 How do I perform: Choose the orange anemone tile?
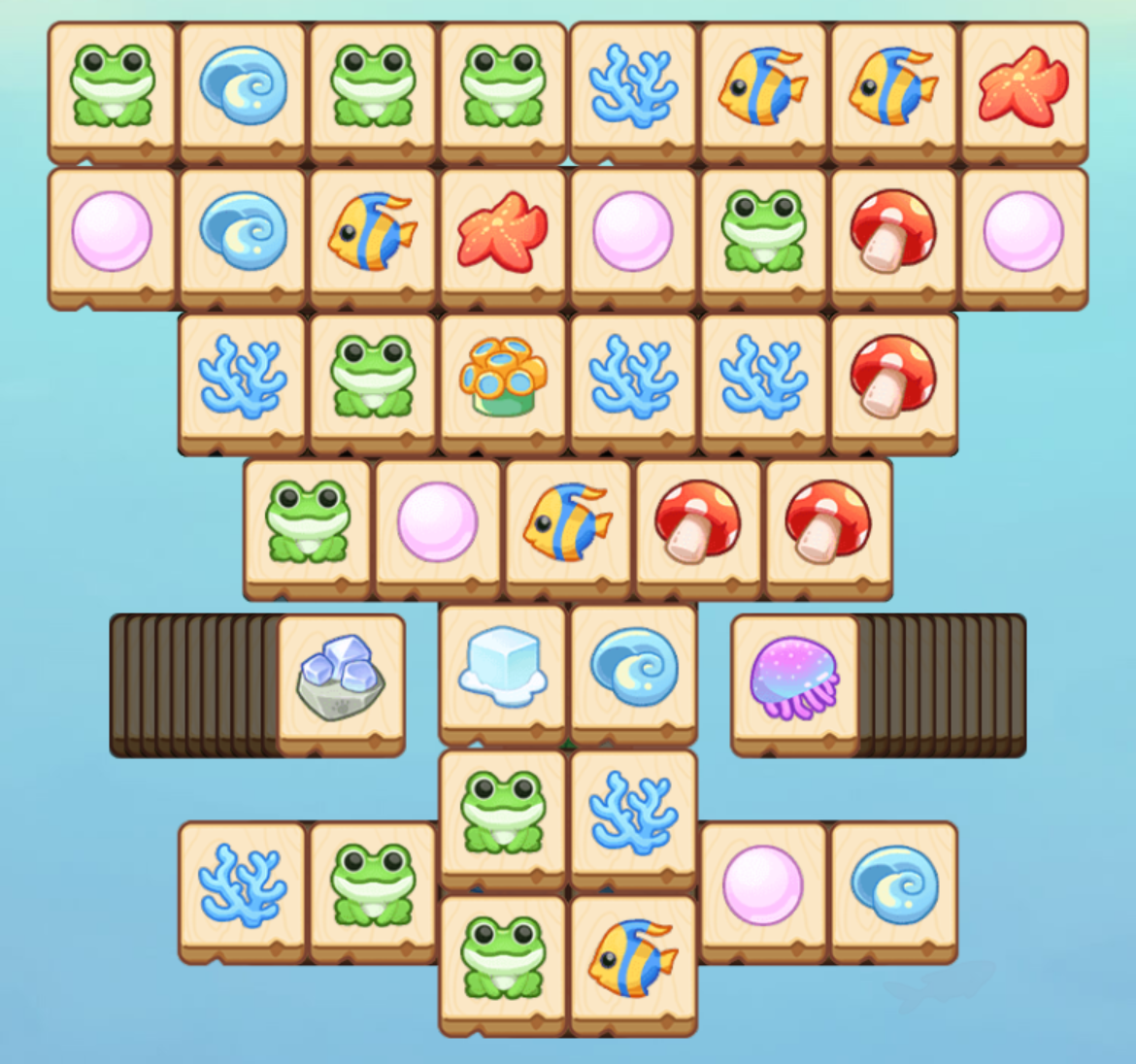pyautogui.click(x=502, y=377)
